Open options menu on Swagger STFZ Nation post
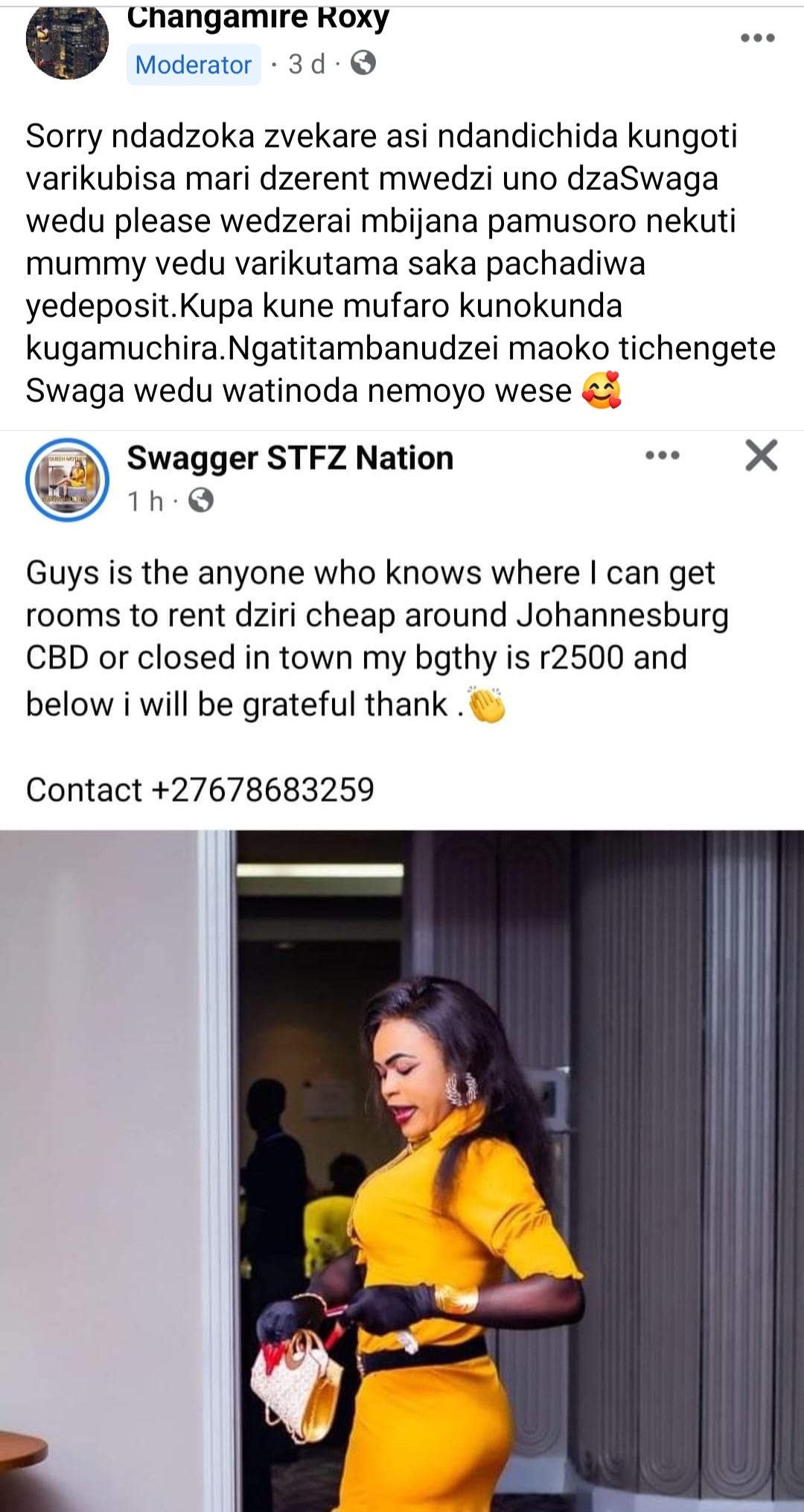Image resolution: width=804 pixels, height=1512 pixels. pyautogui.click(x=662, y=456)
